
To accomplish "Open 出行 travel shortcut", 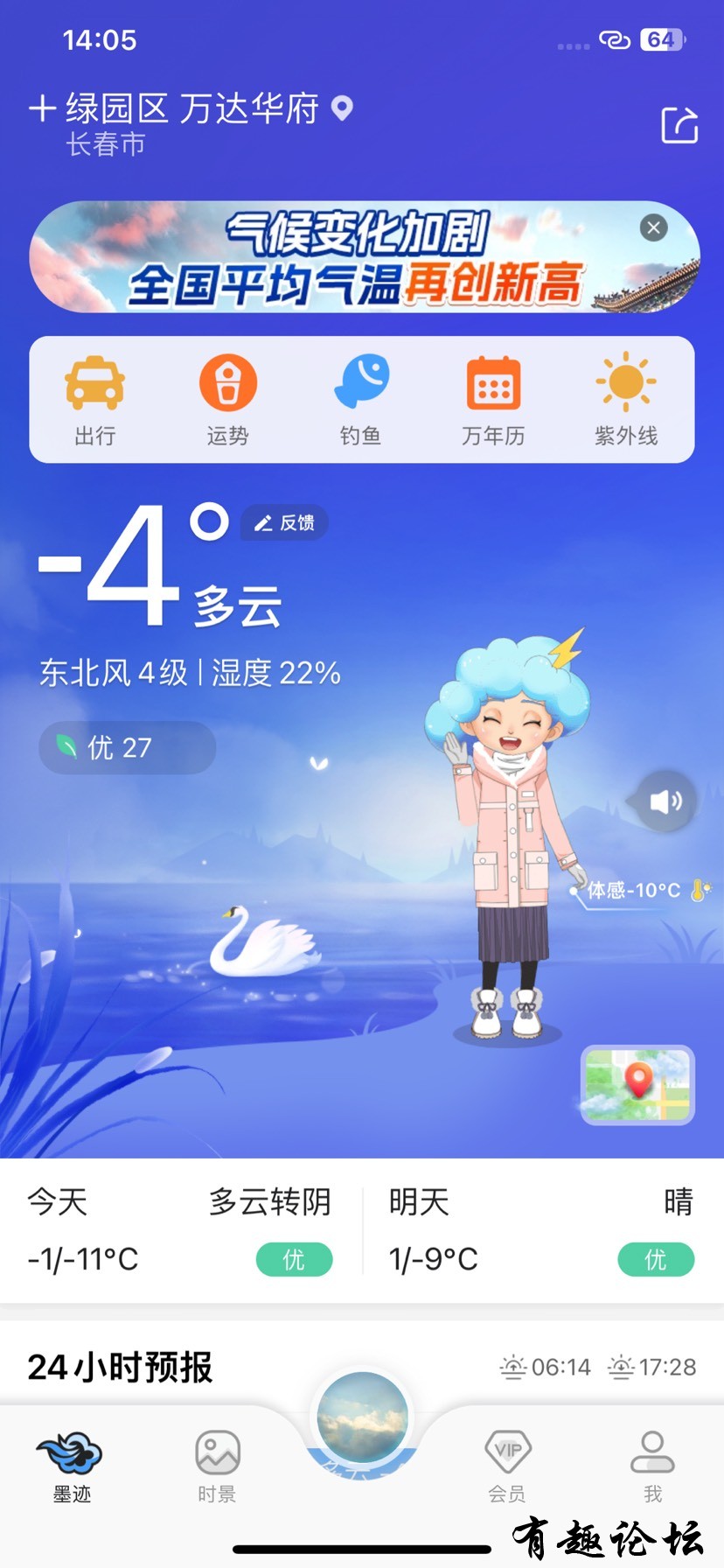I will (94, 400).
